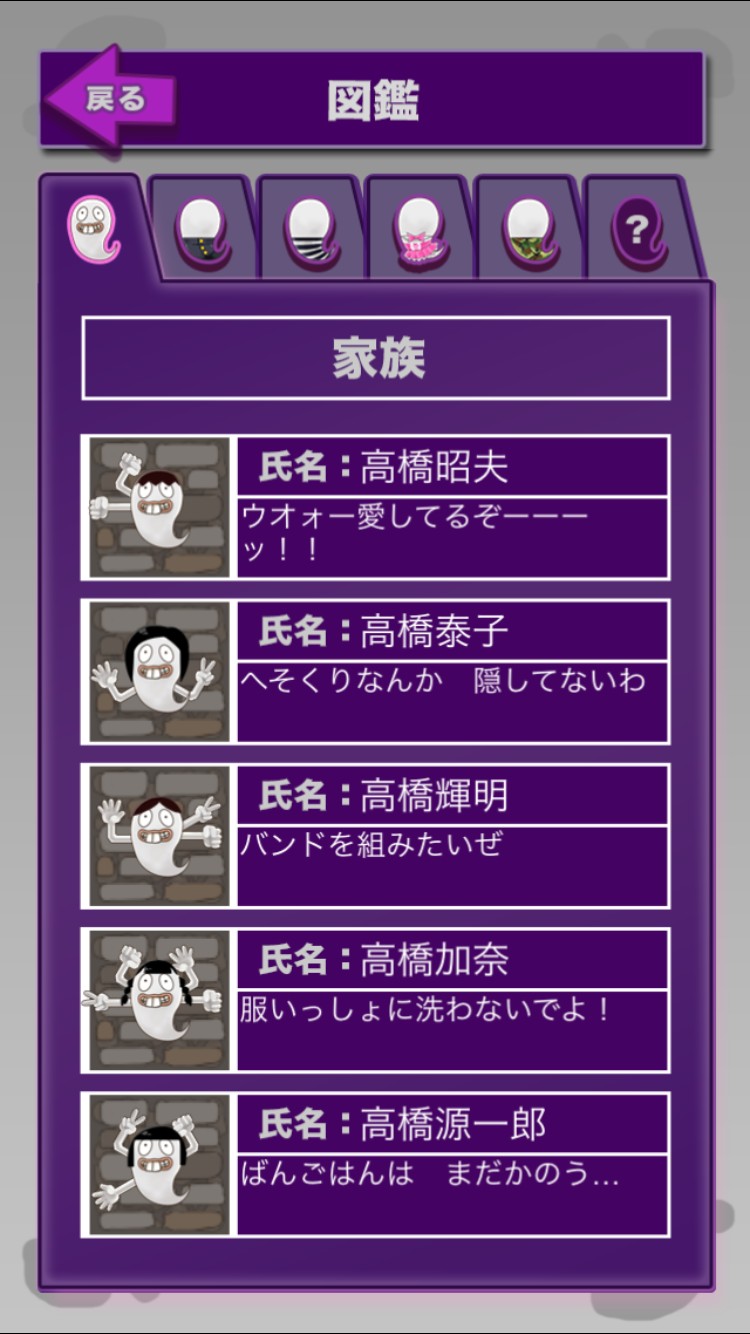Select the 高橋源一郎 ghost entry
Screen dimensions: 750x1334
375,1164
